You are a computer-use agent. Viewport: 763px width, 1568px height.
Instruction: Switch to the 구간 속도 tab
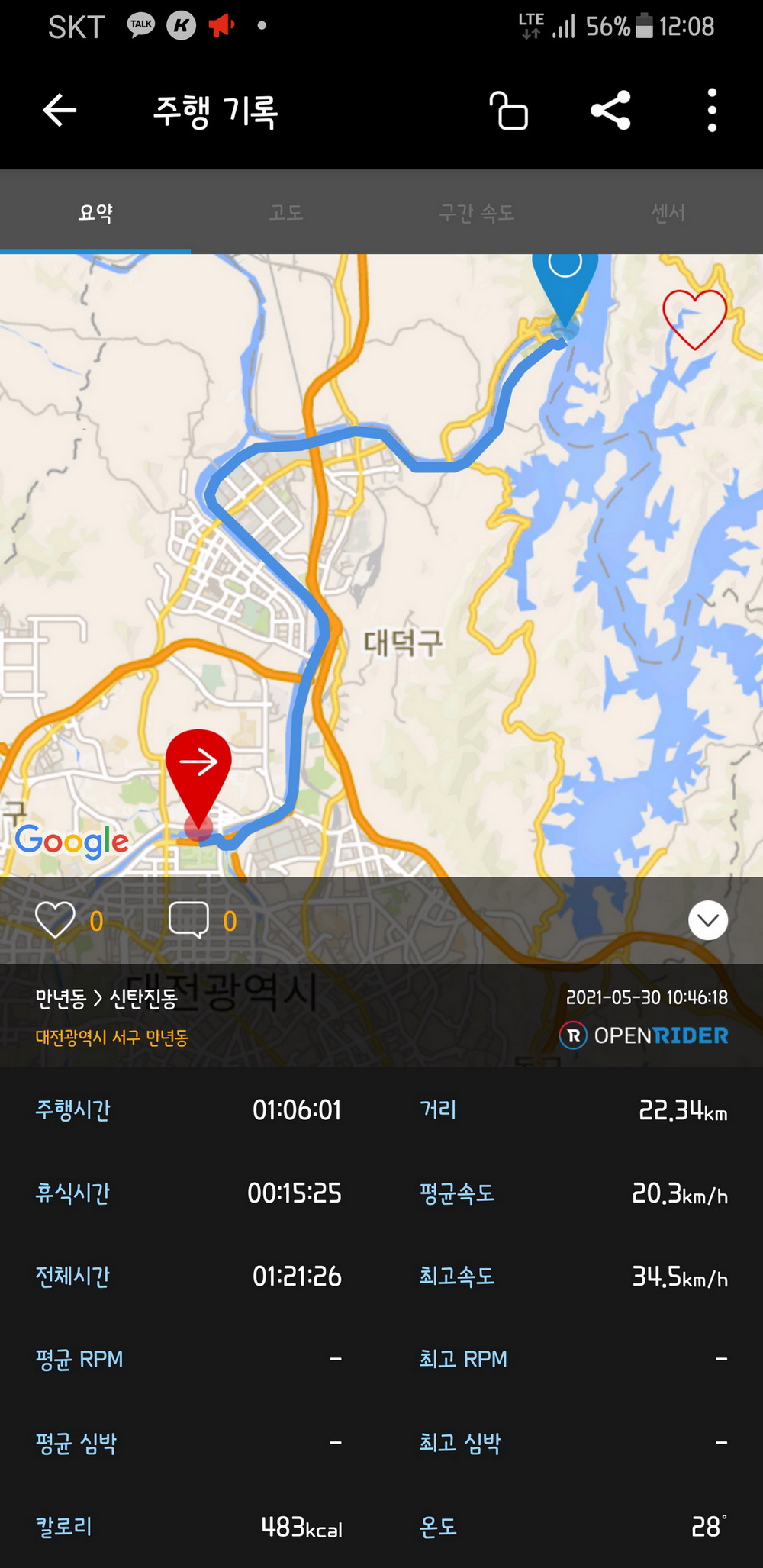pos(477,212)
